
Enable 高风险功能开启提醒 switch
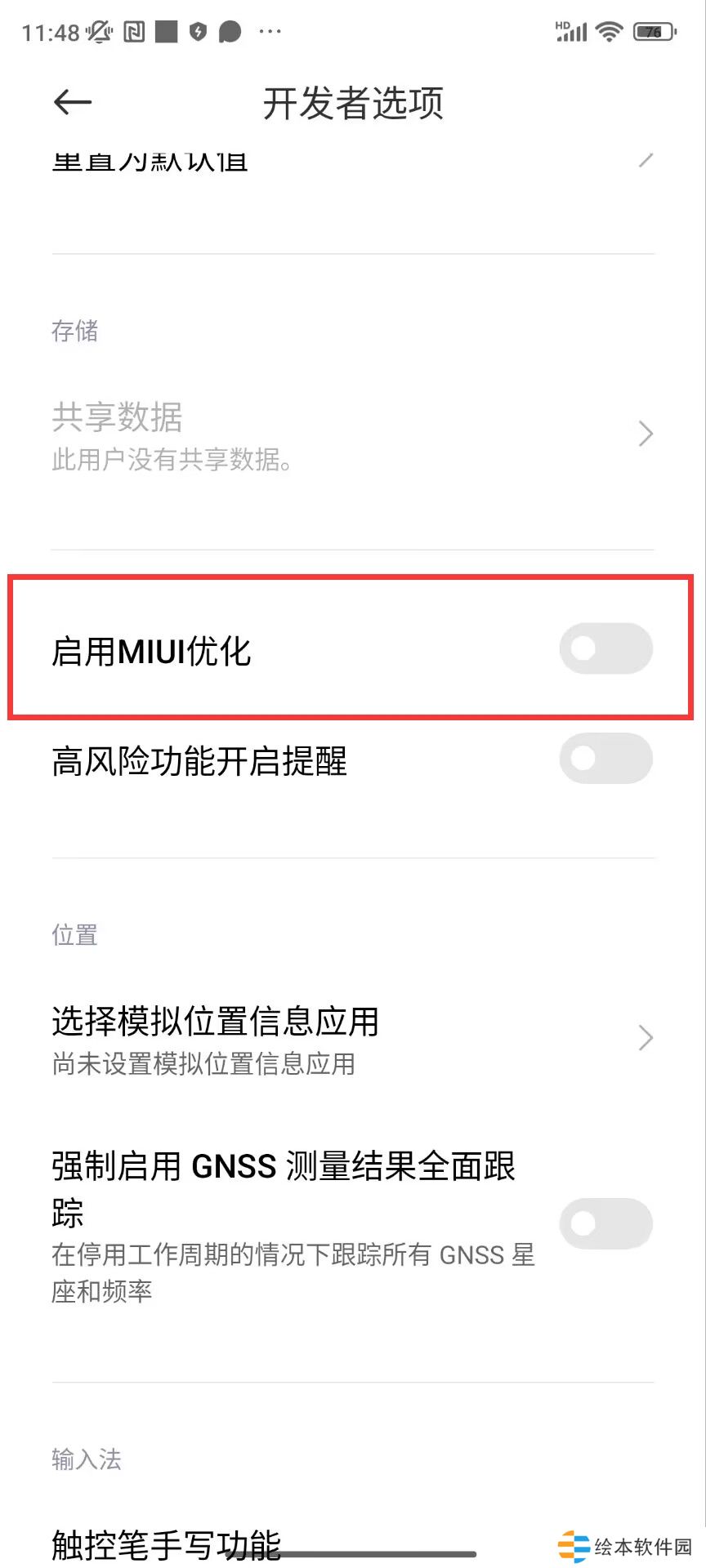(x=605, y=759)
